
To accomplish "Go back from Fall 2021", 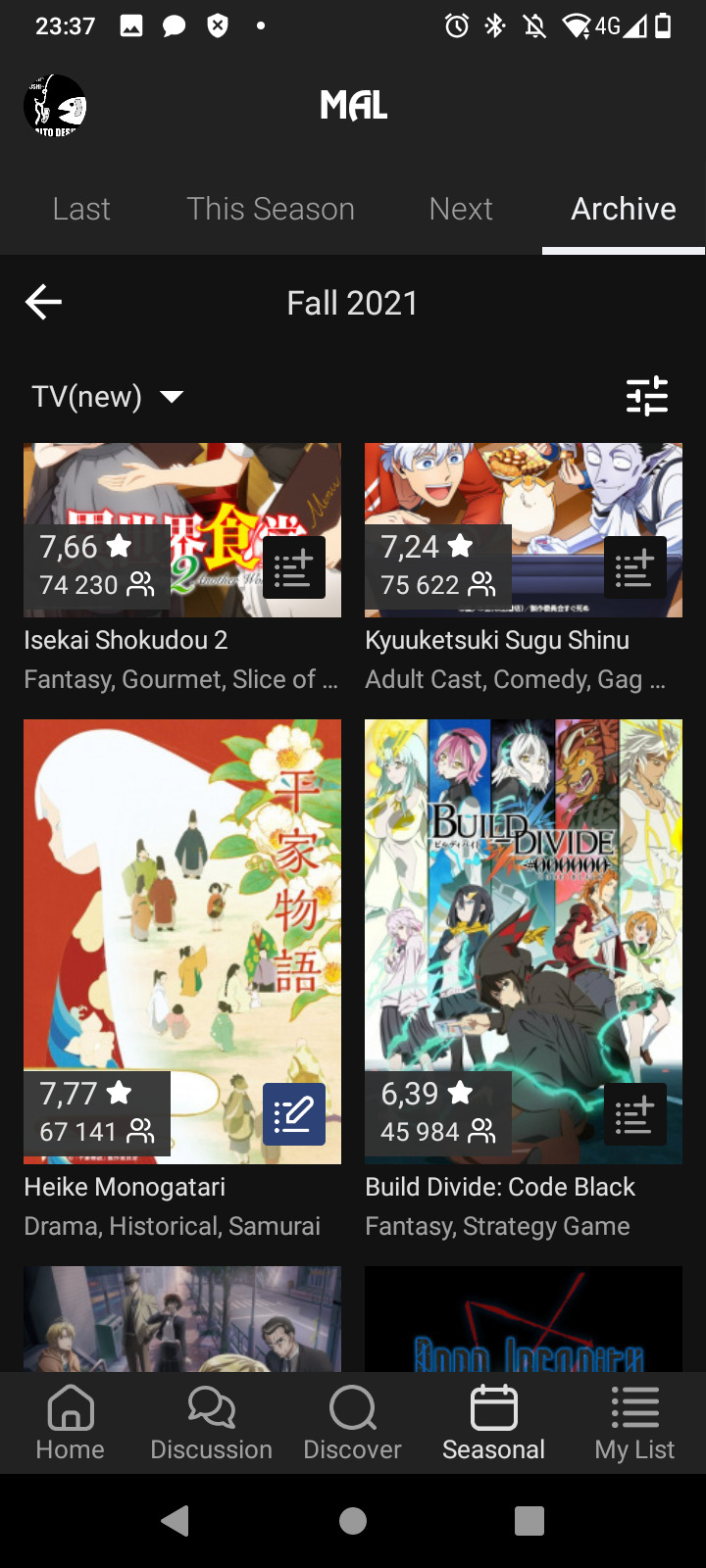I will (x=44, y=302).
